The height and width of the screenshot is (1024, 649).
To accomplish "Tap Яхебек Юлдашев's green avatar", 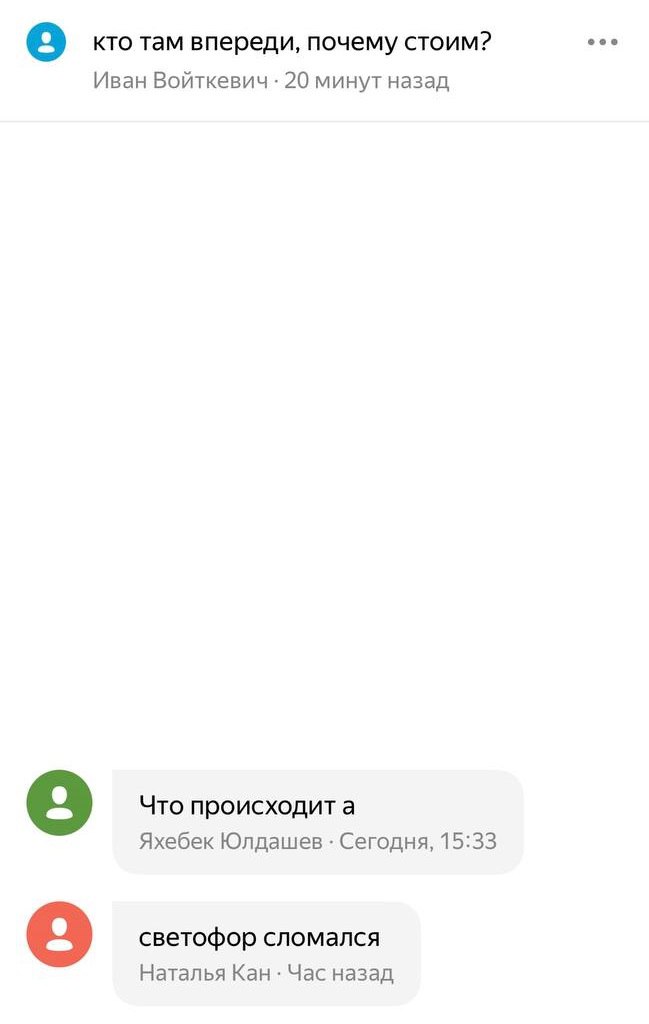I will (60, 803).
